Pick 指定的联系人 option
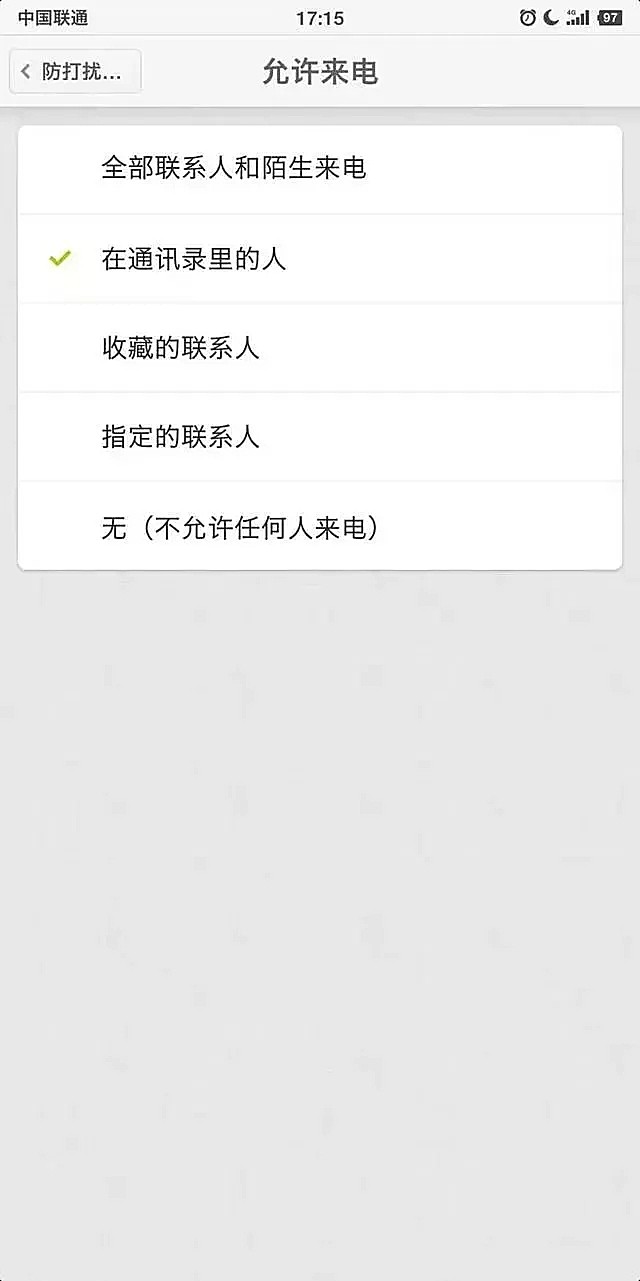Screen dimensions: 640x1281 pos(319,437)
